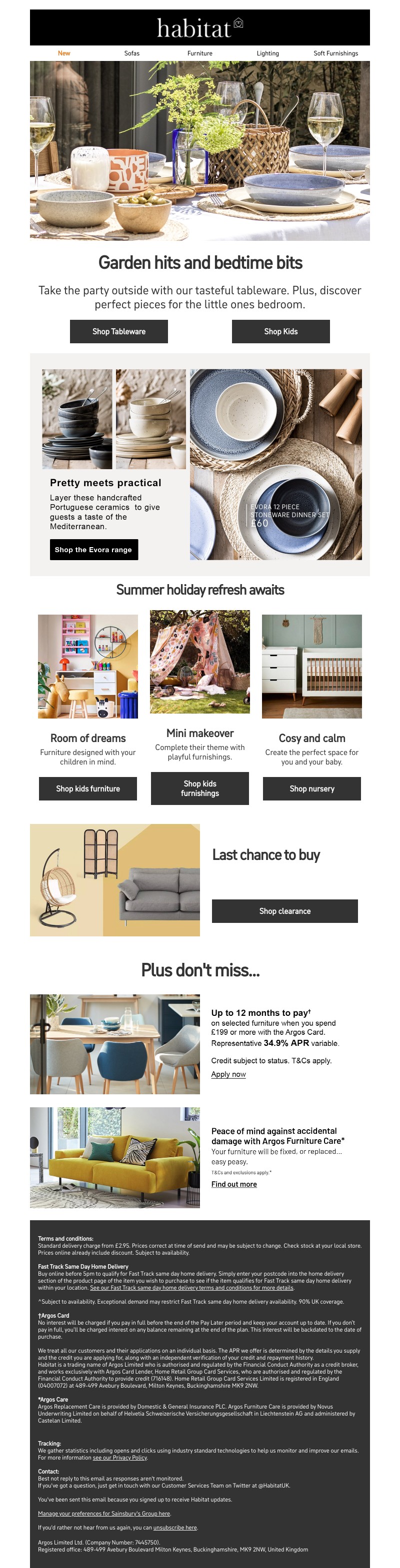Open the New navigation link
The width and height of the screenshot is (400, 1568).
tap(64, 53)
